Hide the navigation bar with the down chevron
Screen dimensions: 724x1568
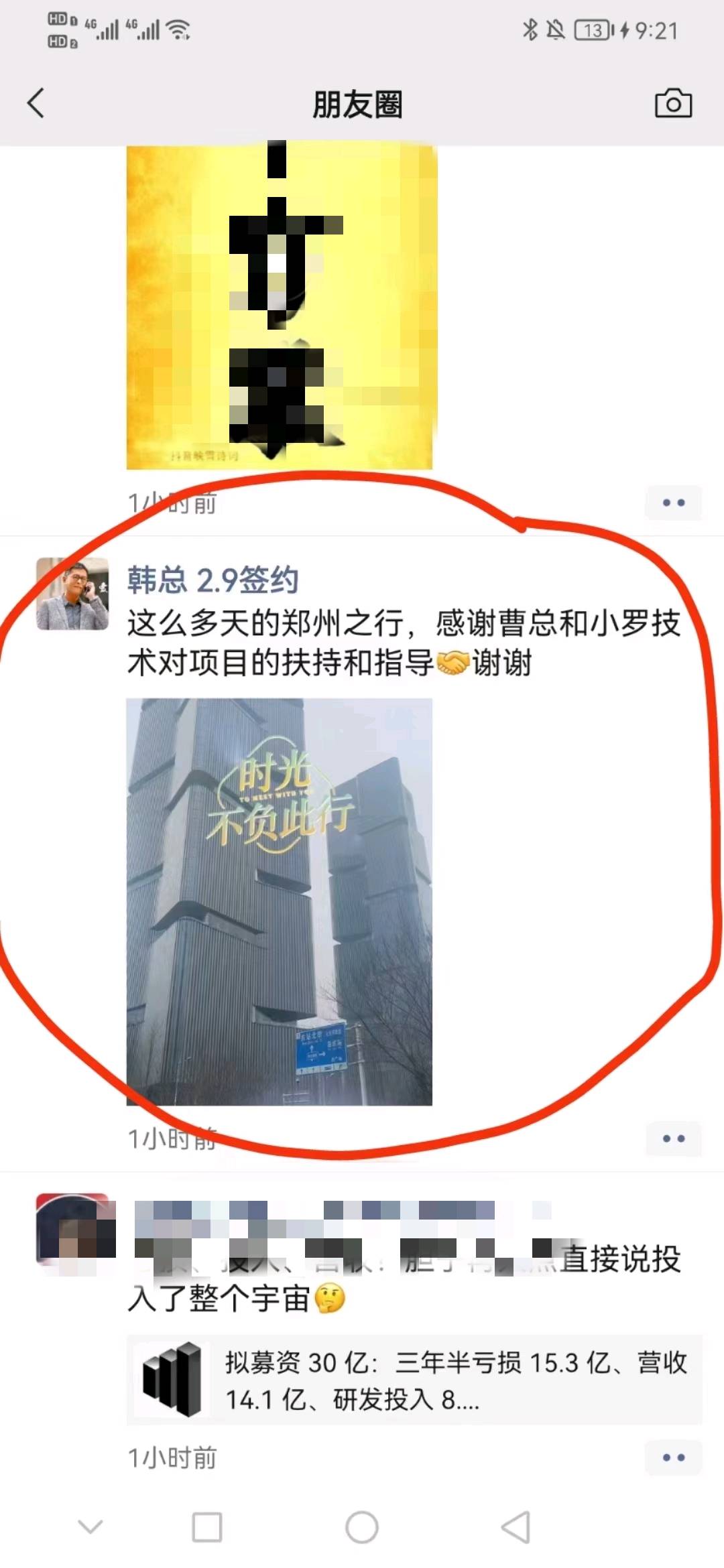pyautogui.click(x=90, y=1527)
